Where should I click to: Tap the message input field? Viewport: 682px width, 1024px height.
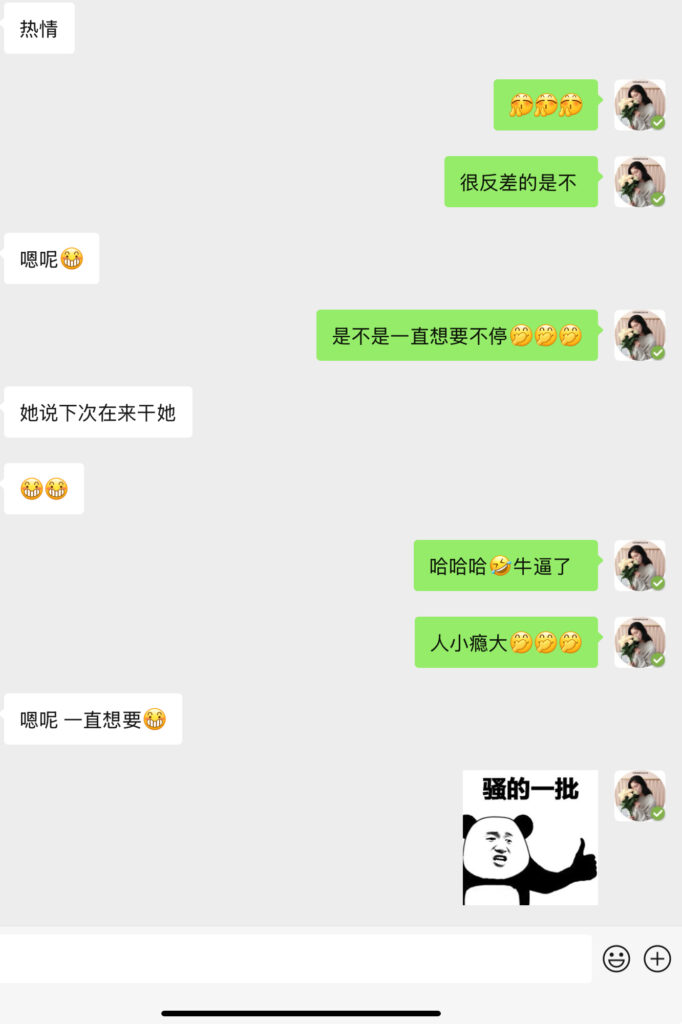(x=295, y=959)
